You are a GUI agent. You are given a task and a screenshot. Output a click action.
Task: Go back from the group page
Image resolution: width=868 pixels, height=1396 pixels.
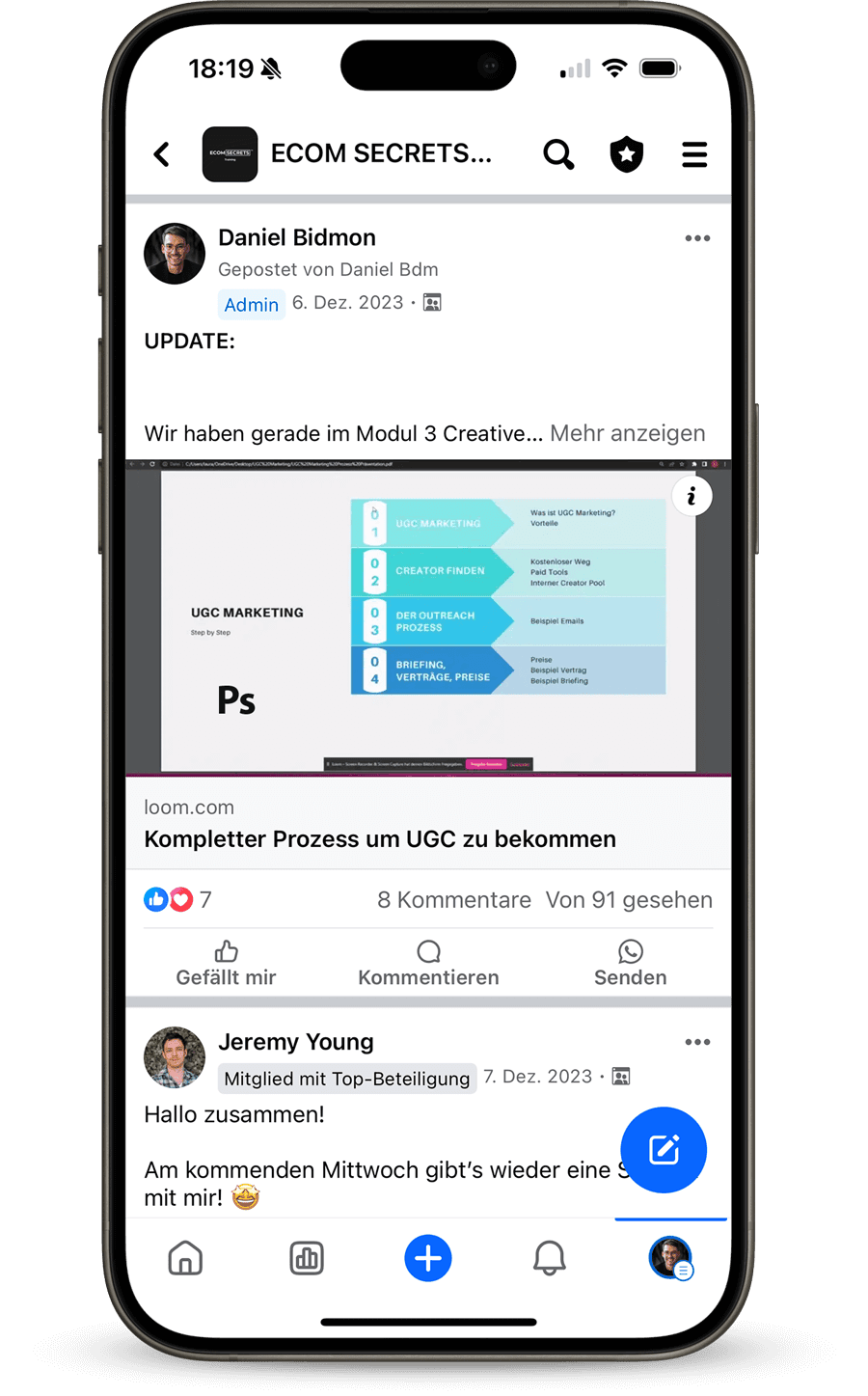tap(162, 154)
